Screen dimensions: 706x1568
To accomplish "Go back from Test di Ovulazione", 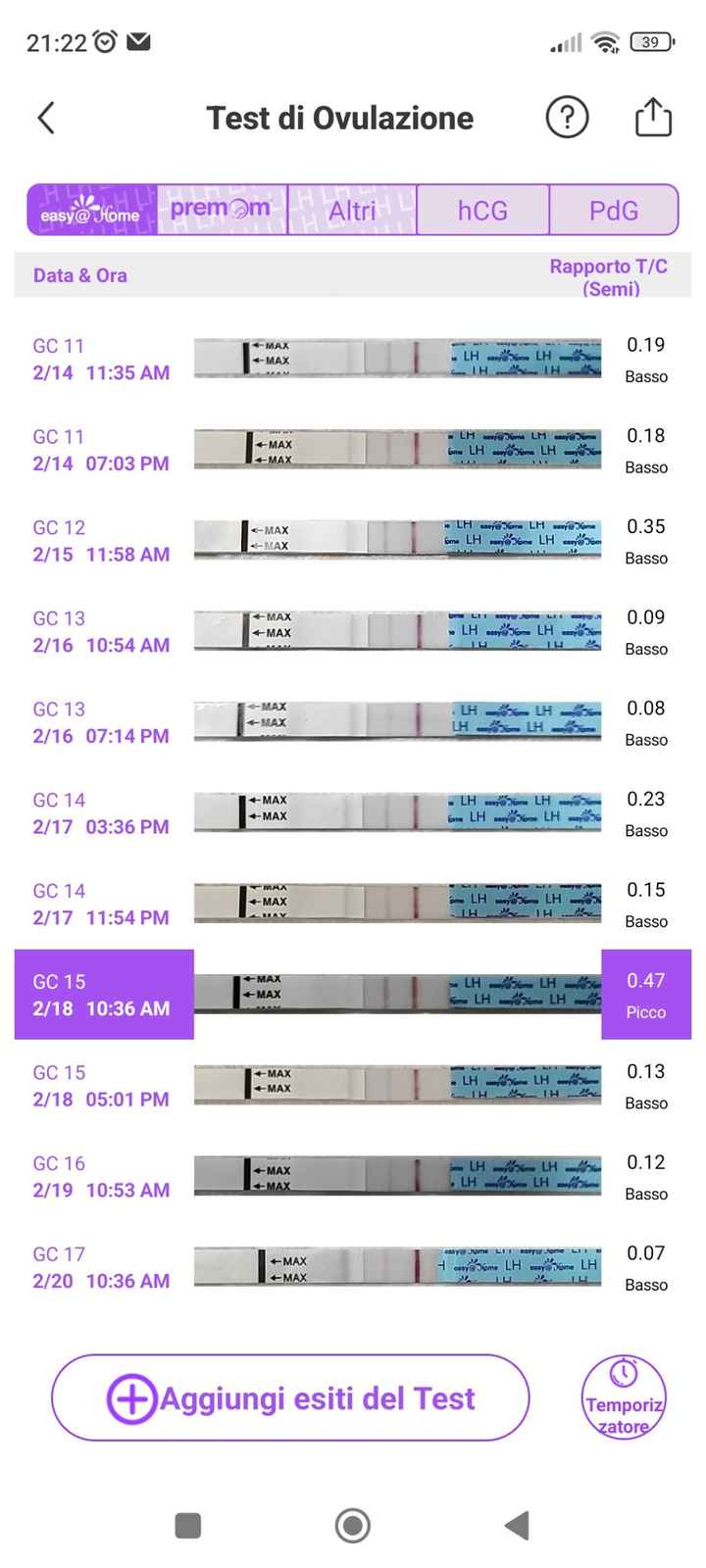I will [x=46, y=119].
